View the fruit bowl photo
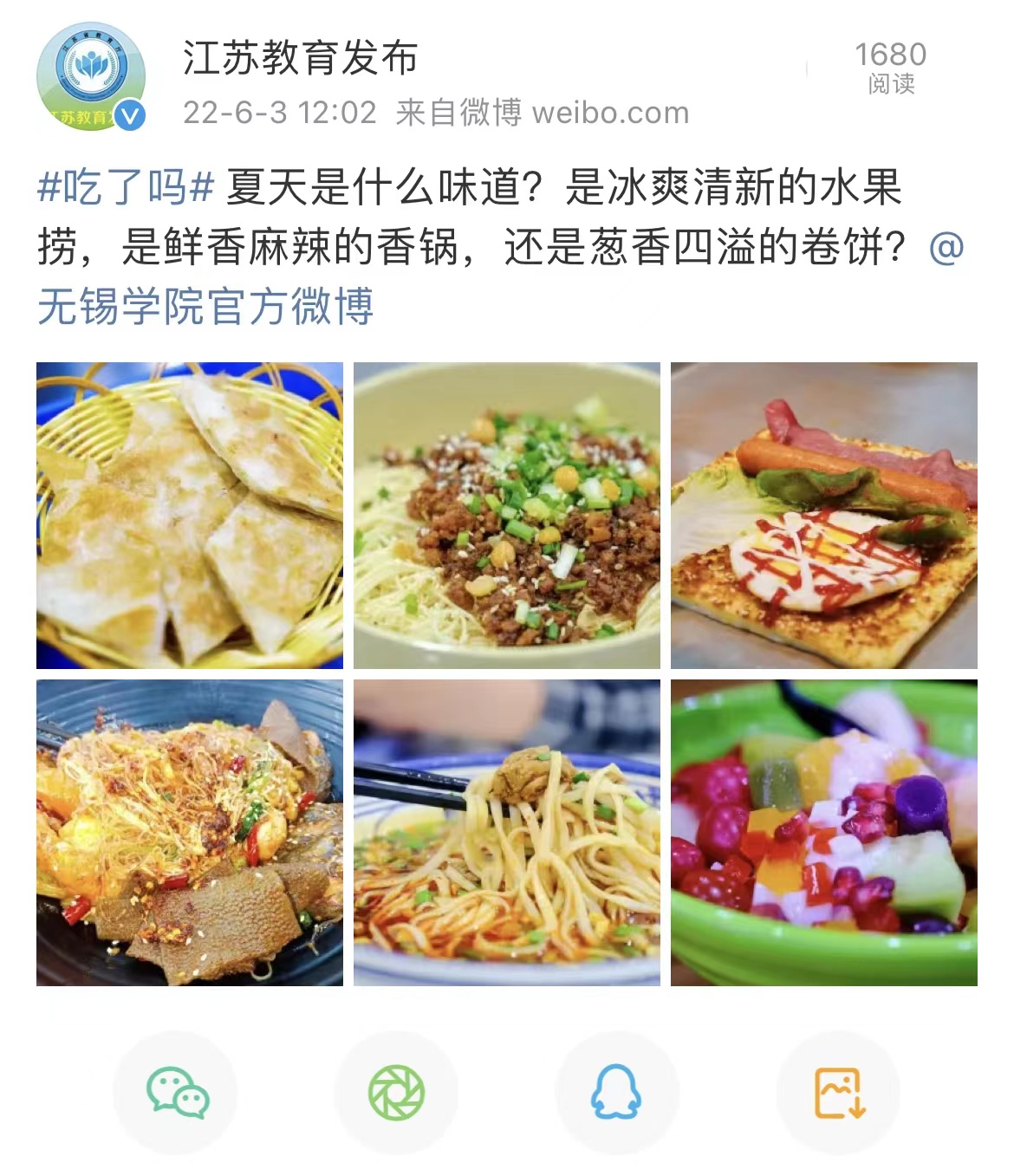Viewport: 1014px width, 1176px height. [x=824, y=833]
